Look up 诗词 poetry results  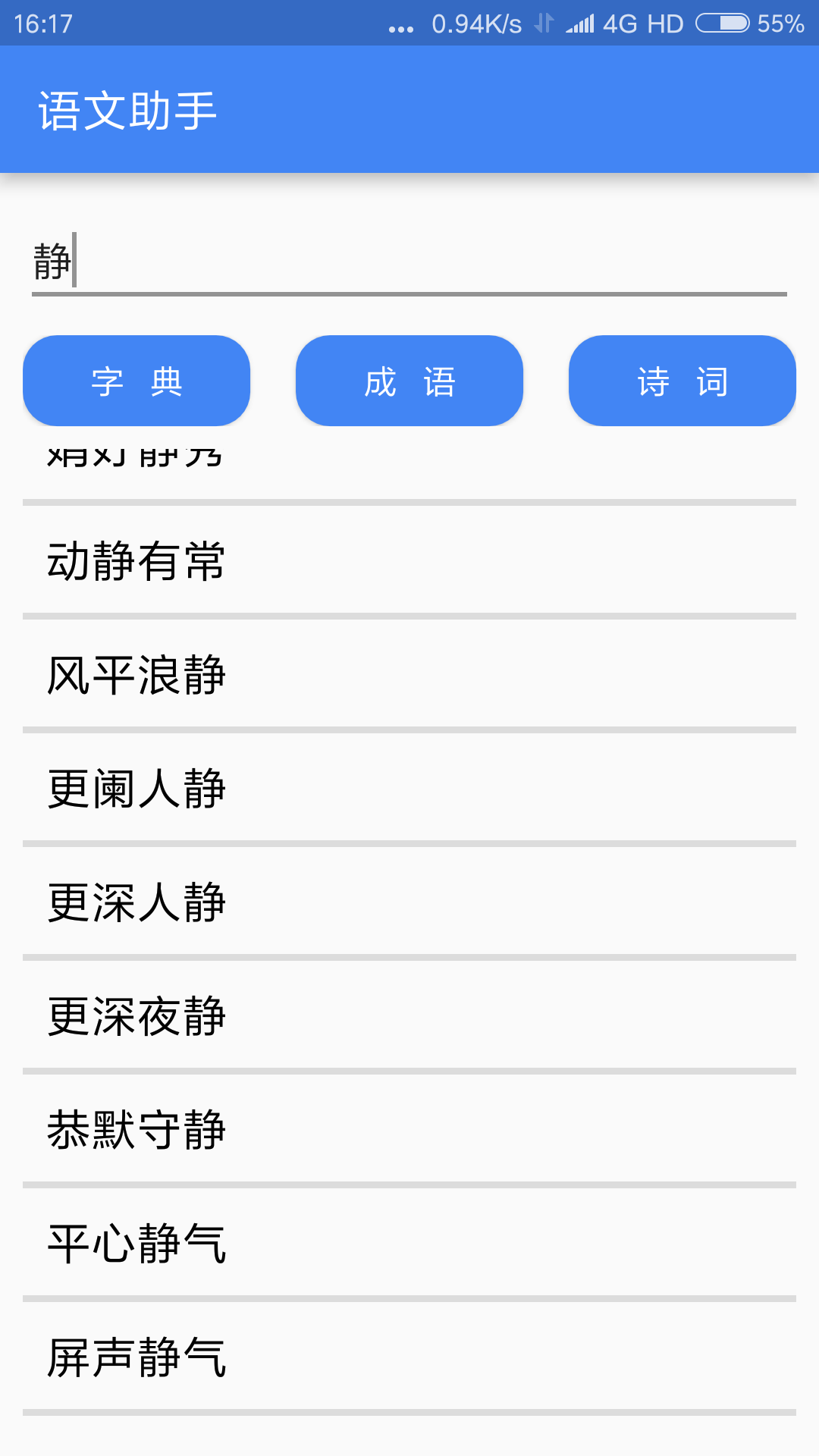pos(682,381)
